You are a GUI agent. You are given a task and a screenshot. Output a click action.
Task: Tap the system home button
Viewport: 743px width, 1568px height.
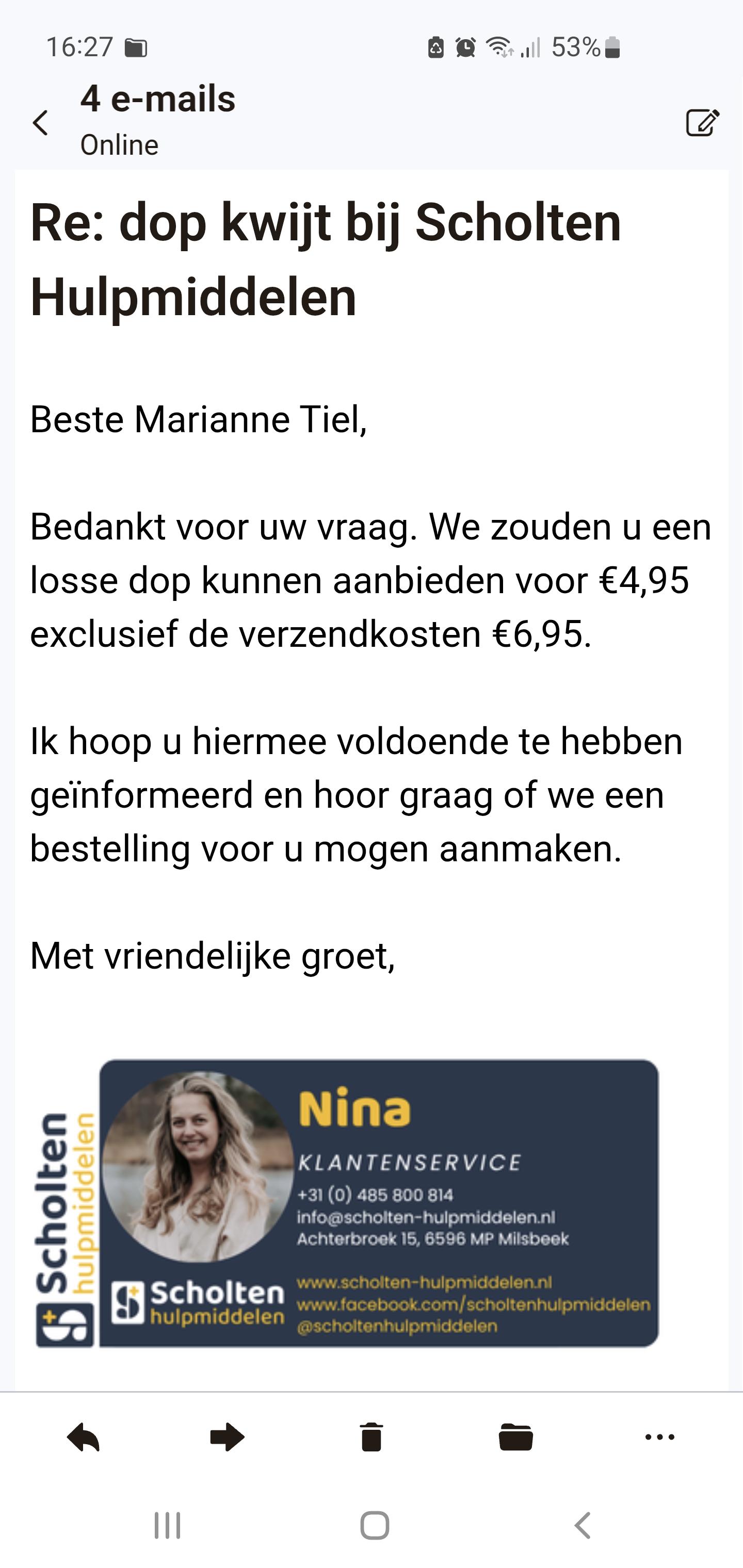(375, 1525)
